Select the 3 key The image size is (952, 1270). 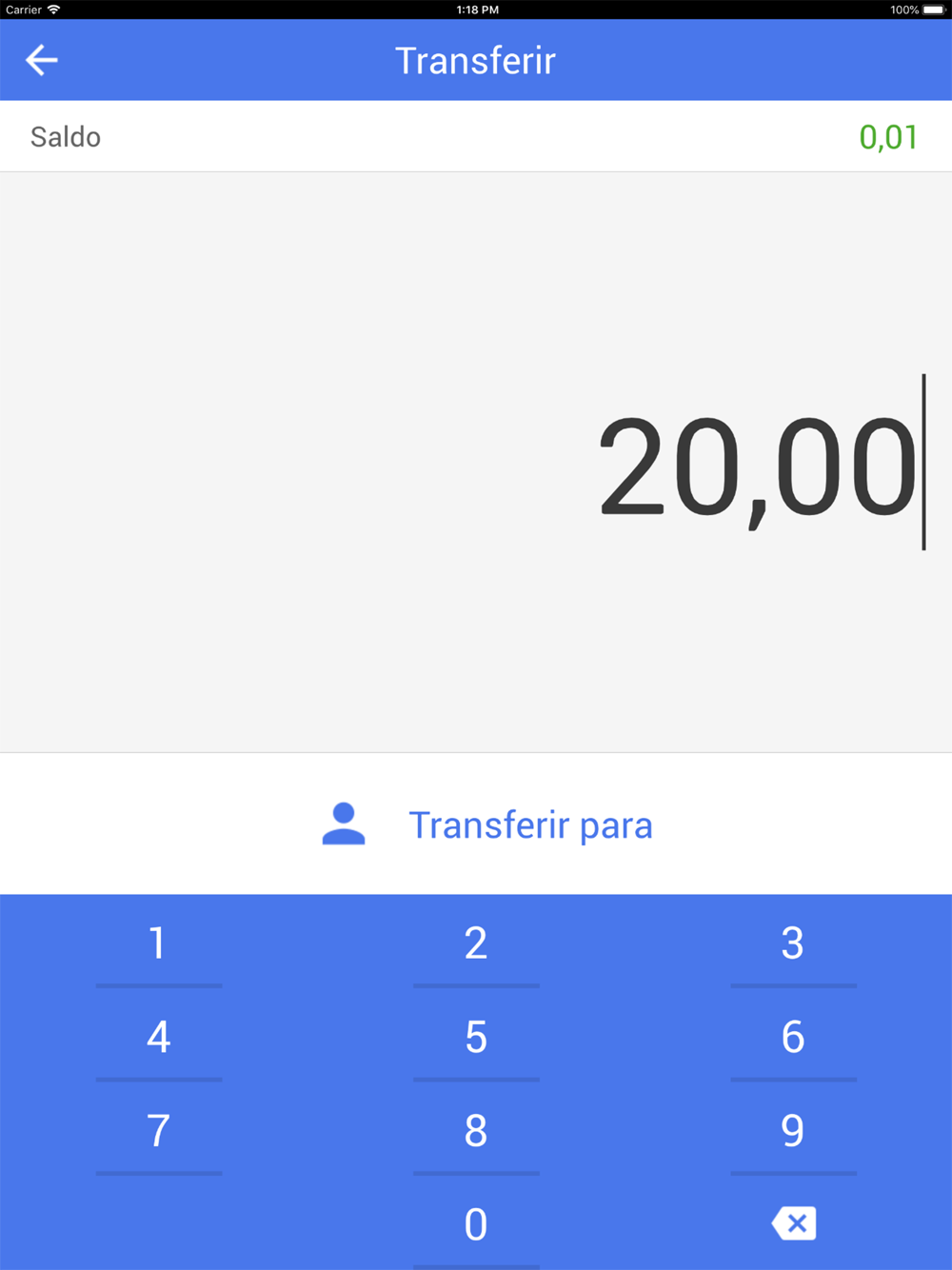(x=793, y=943)
